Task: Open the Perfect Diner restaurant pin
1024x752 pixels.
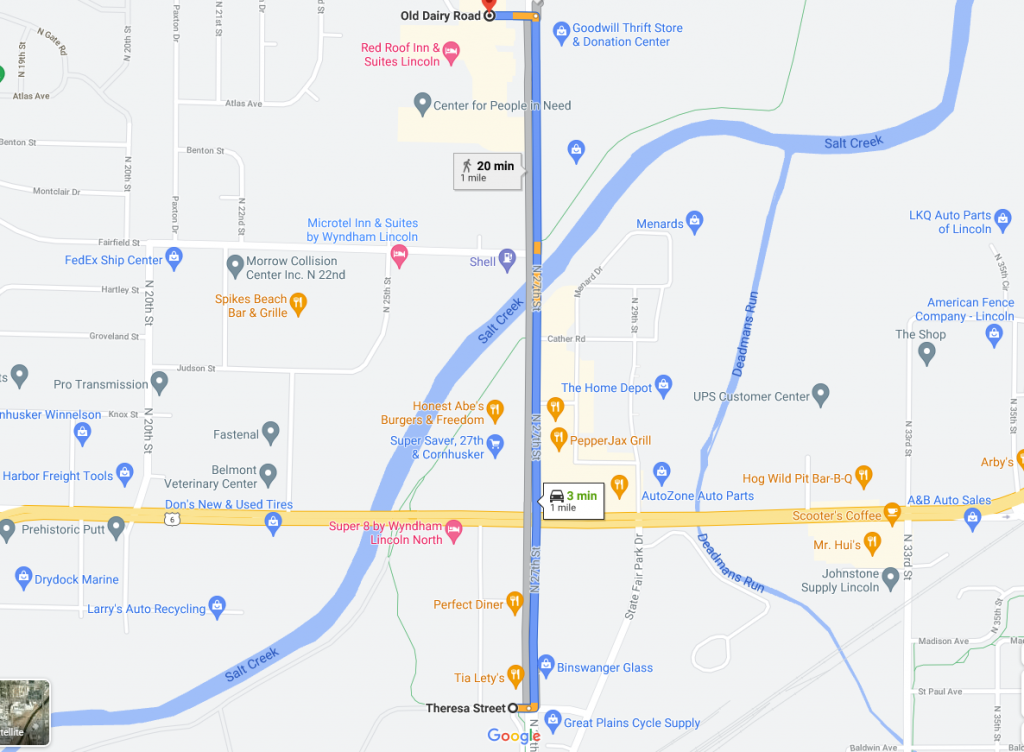Action: [x=515, y=603]
